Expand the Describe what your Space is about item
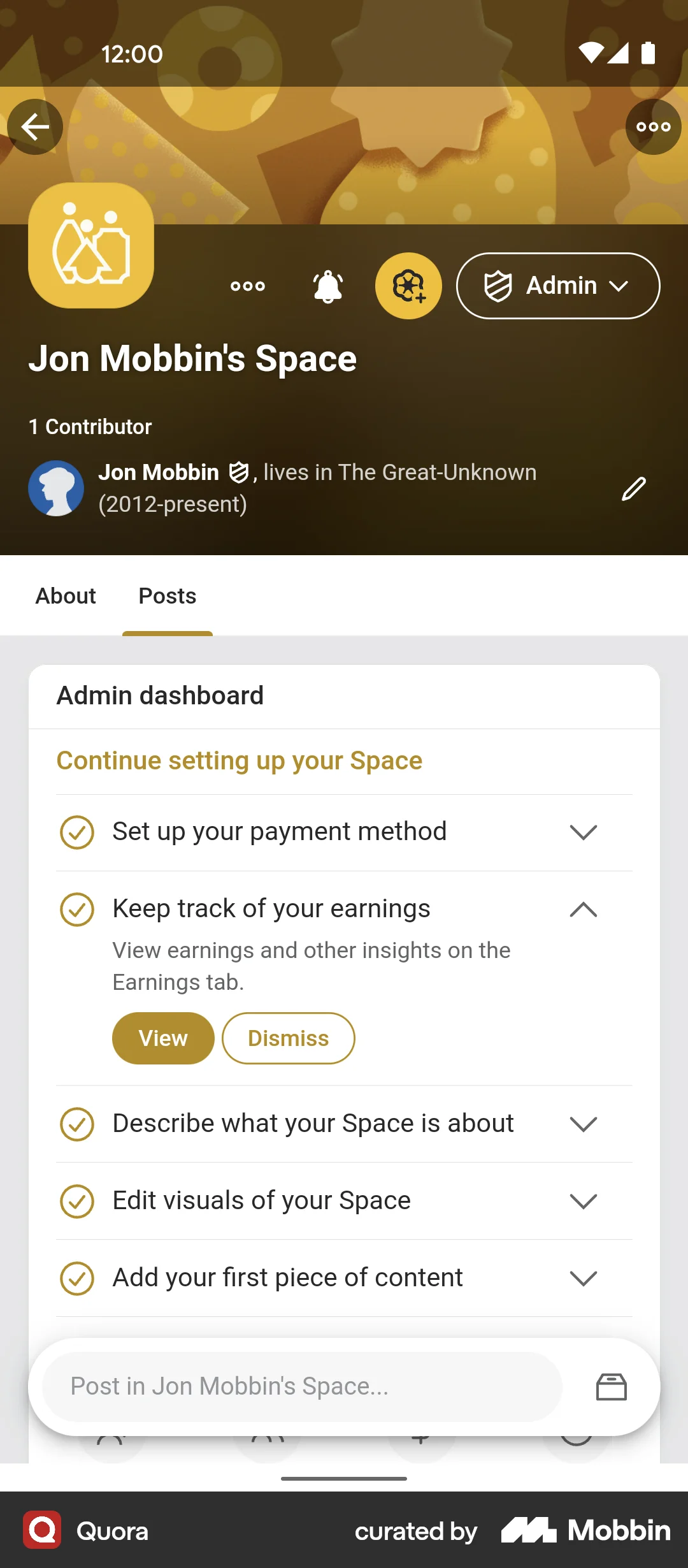This screenshot has width=688, height=1568. point(583,1124)
